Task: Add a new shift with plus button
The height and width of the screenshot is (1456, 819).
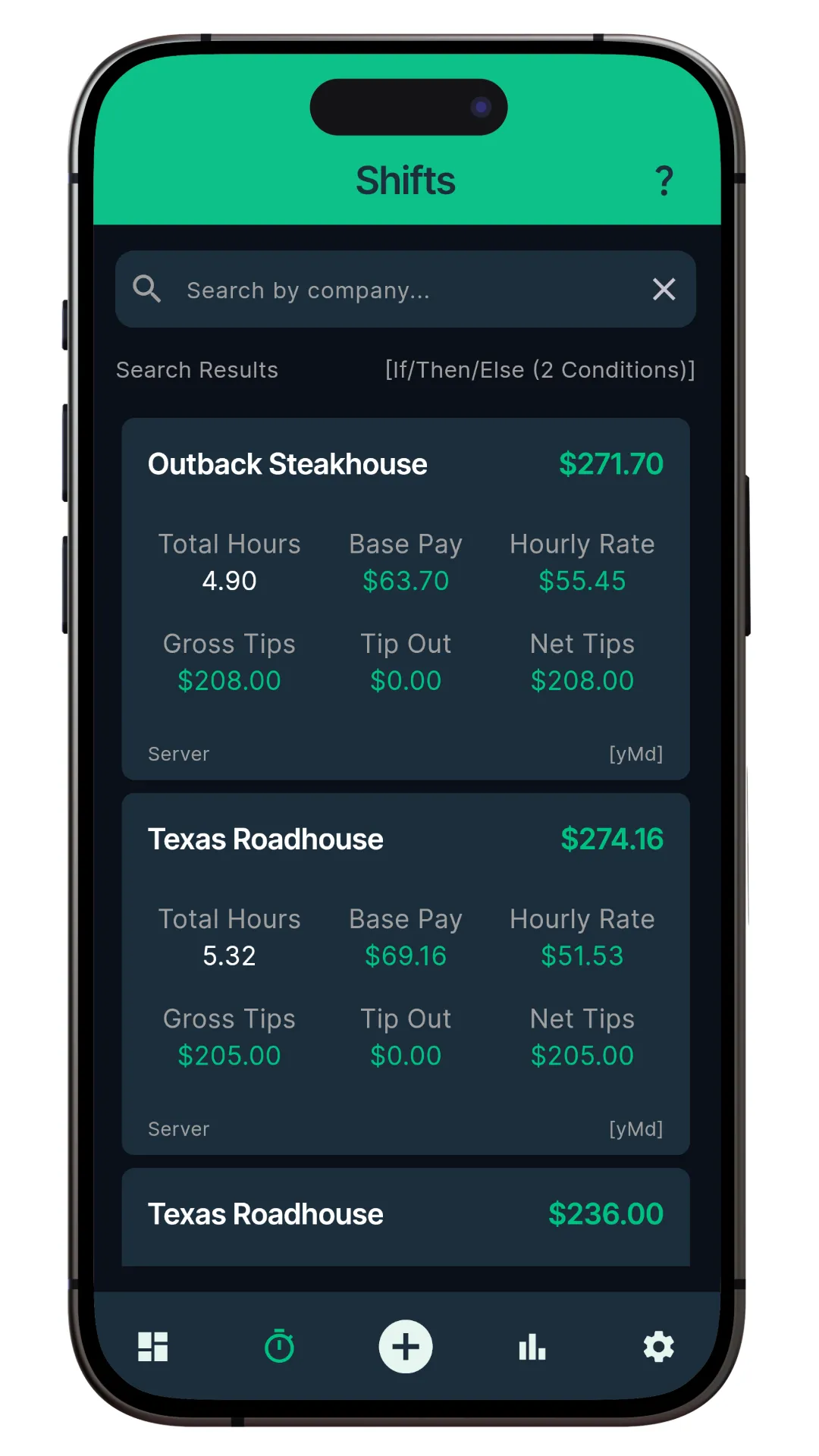Action: tap(406, 1347)
